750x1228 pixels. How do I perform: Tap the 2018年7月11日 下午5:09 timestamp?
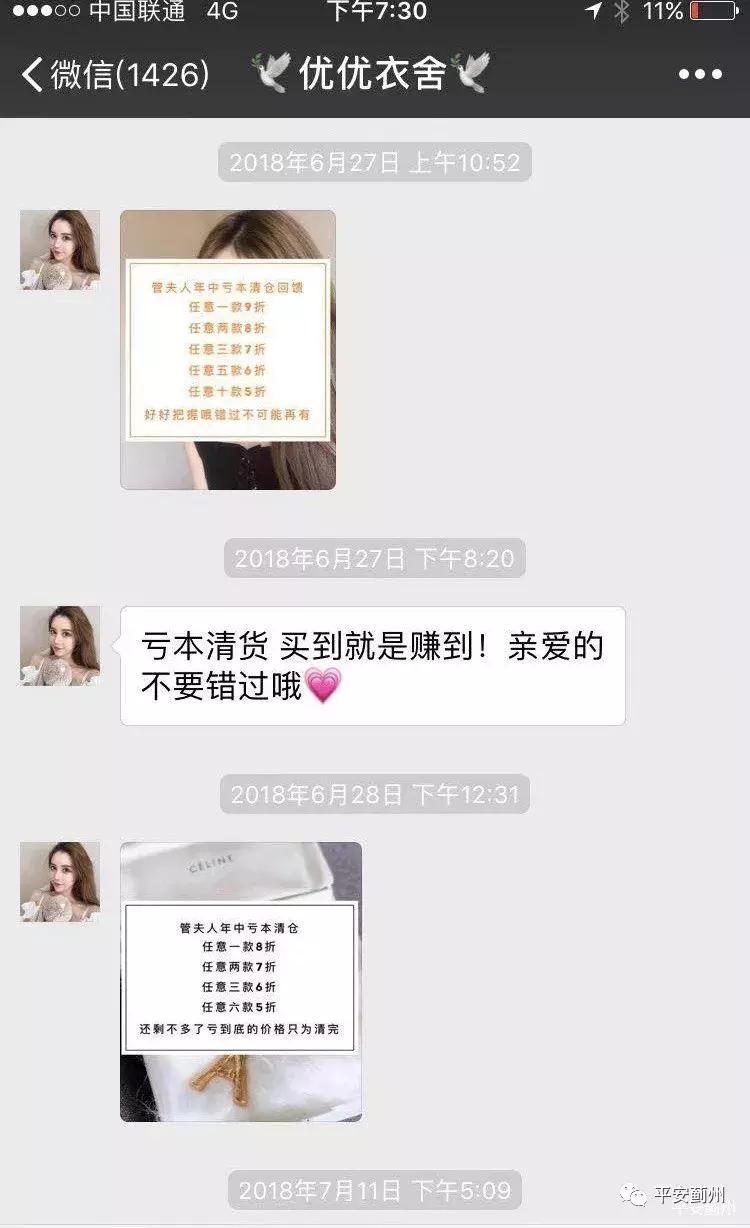tap(375, 1192)
